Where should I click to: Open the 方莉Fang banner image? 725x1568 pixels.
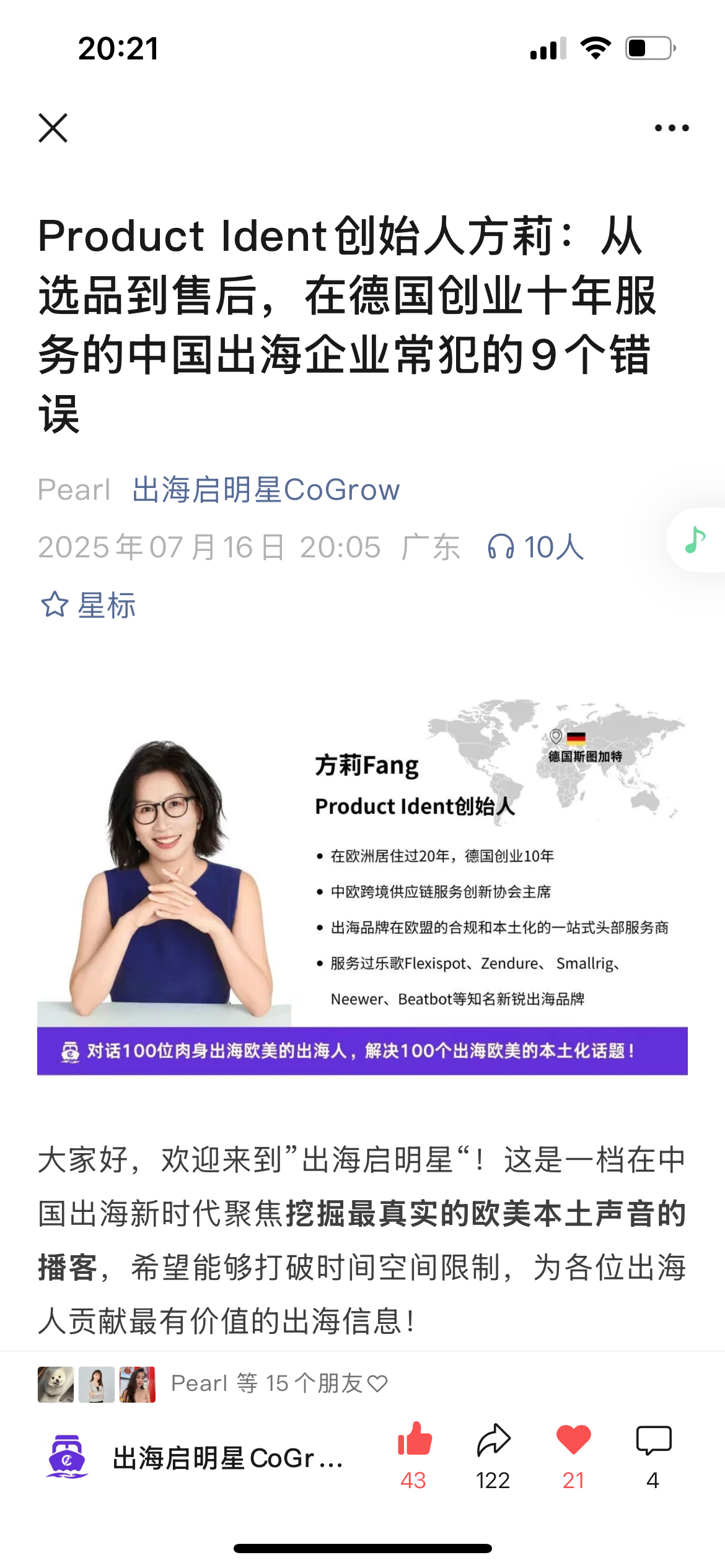click(362, 886)
